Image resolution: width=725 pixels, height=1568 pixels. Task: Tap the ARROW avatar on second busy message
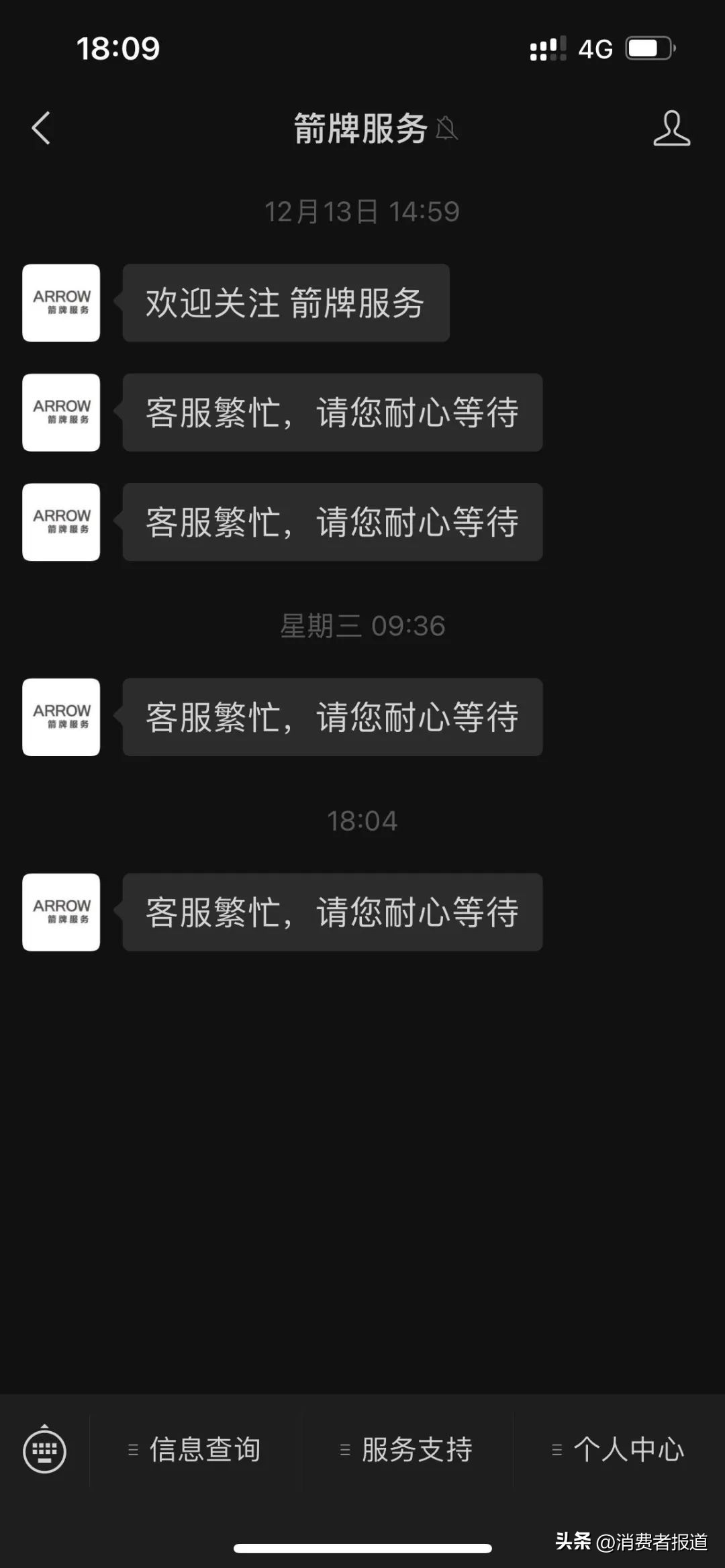click(x=60, y=413)
